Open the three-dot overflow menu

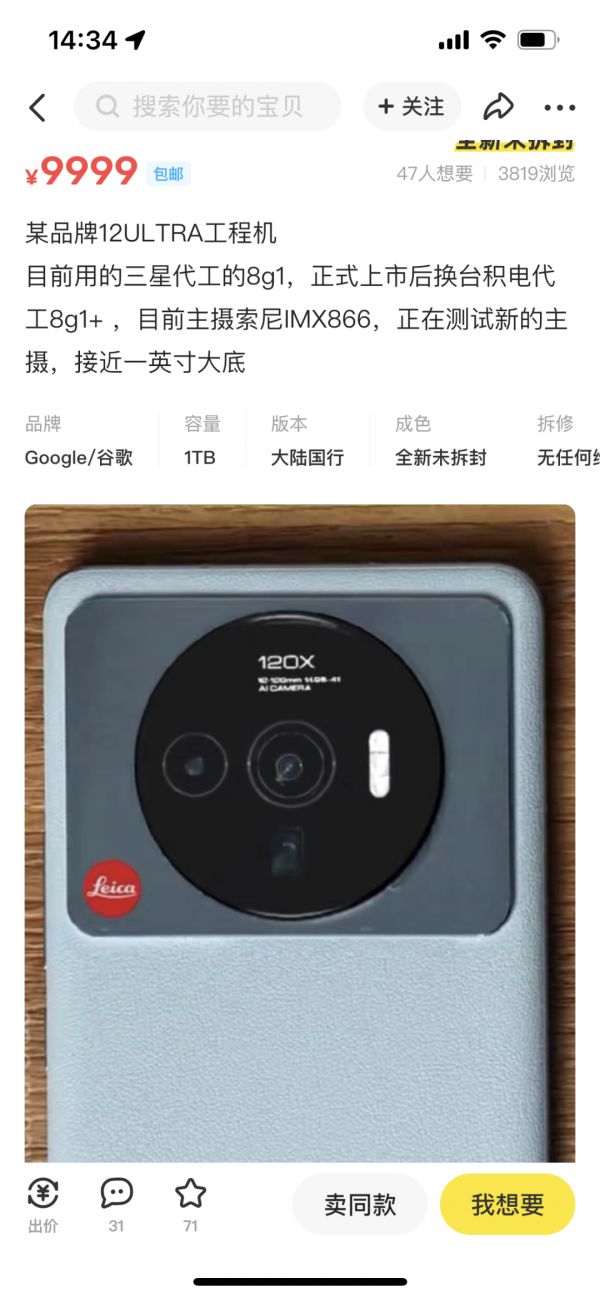coord(559,107)
